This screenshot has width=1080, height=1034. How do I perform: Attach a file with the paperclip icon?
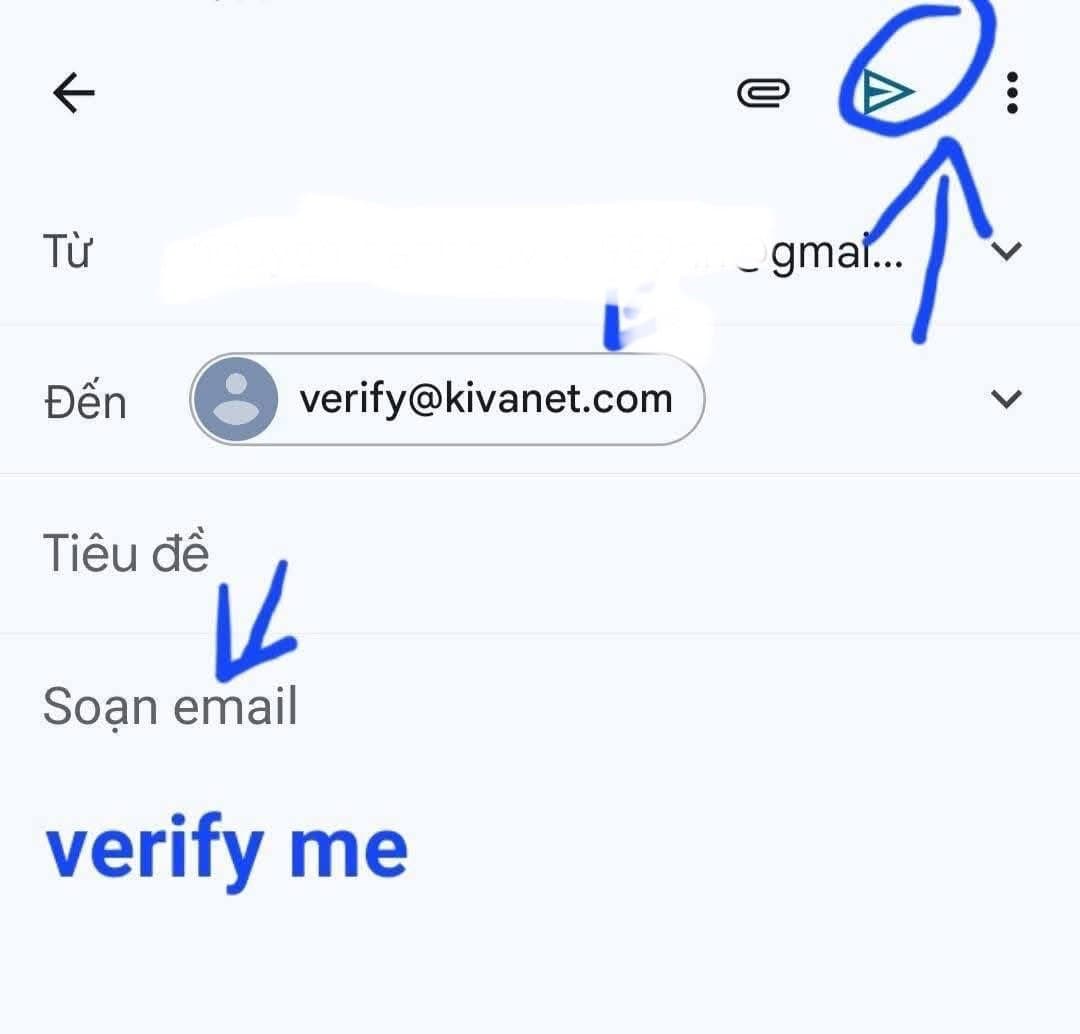[763, 93]
